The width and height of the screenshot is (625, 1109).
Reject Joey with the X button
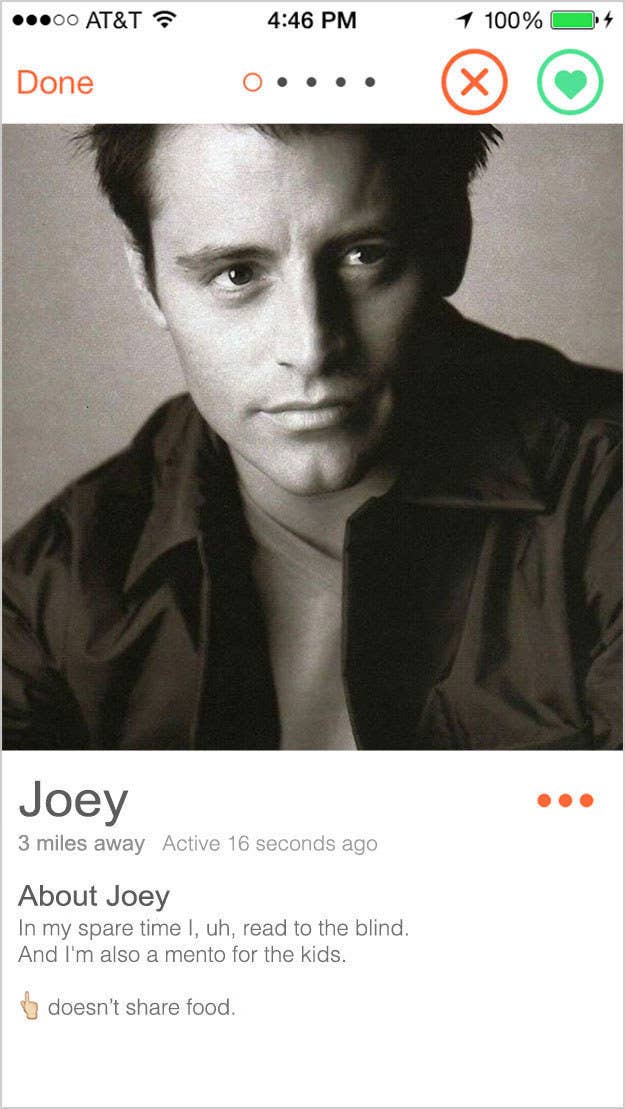coord(474,83)
